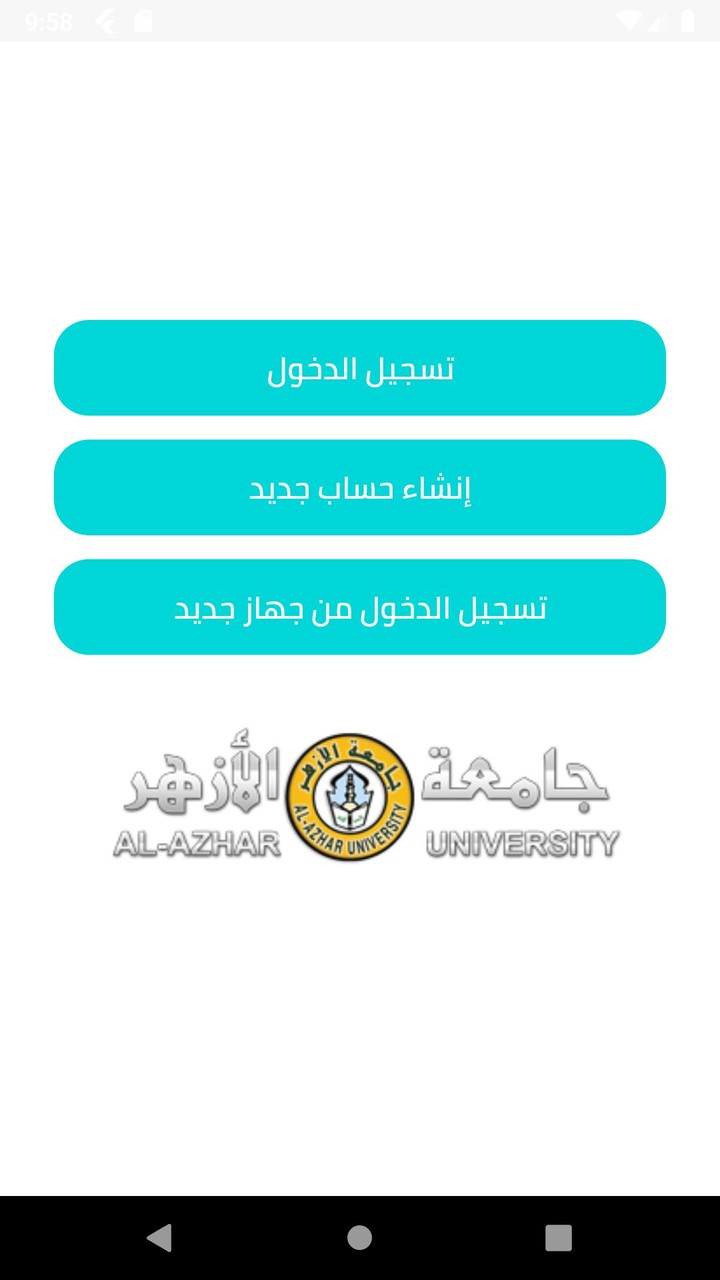Viewport: 720px width, 1280px height.
Task: Return to the home screen
Action: tap(360, 1238)
